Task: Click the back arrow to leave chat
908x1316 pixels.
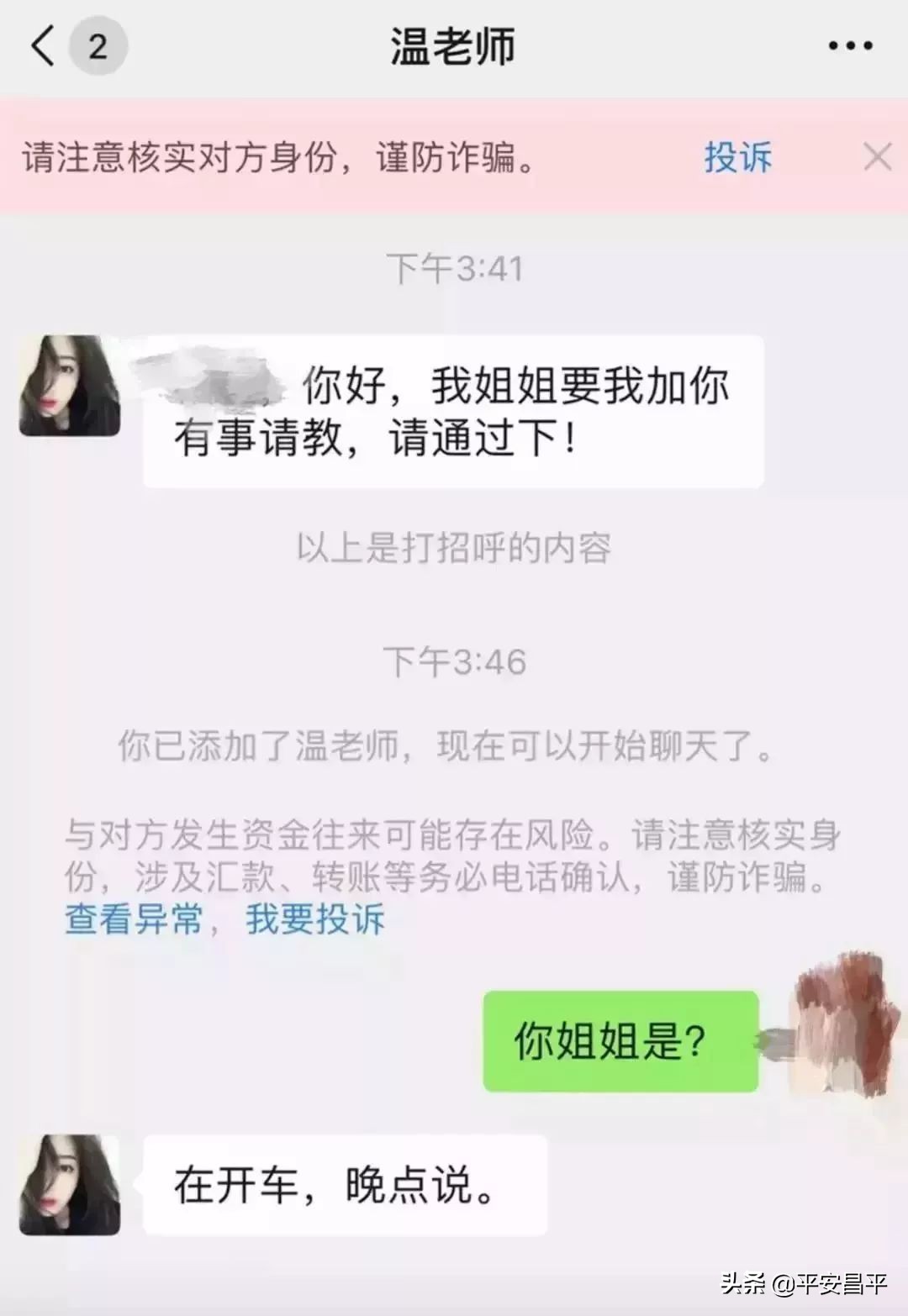Action: [x=44, y=46]
